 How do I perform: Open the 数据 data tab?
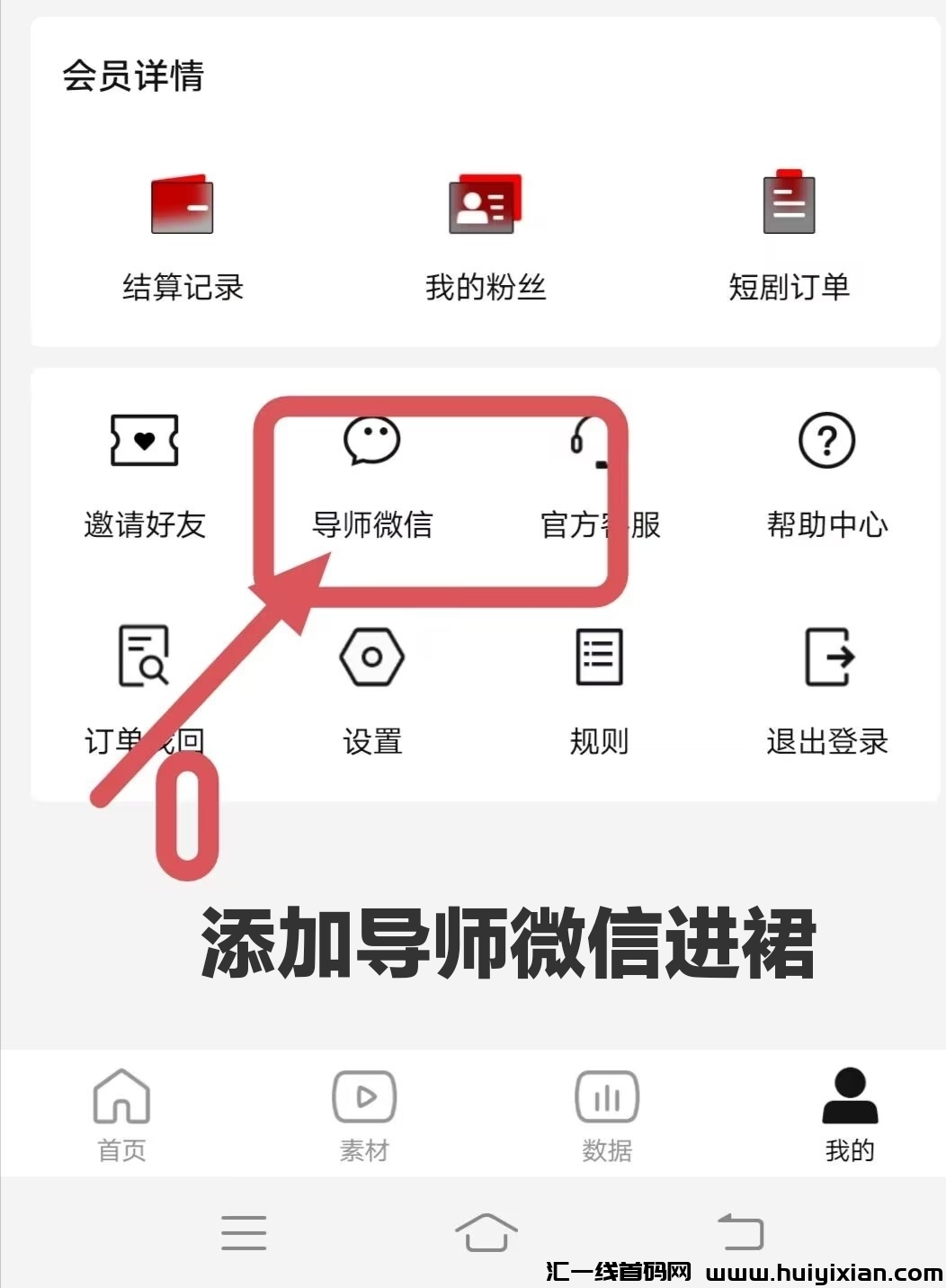coord(606,1114)
